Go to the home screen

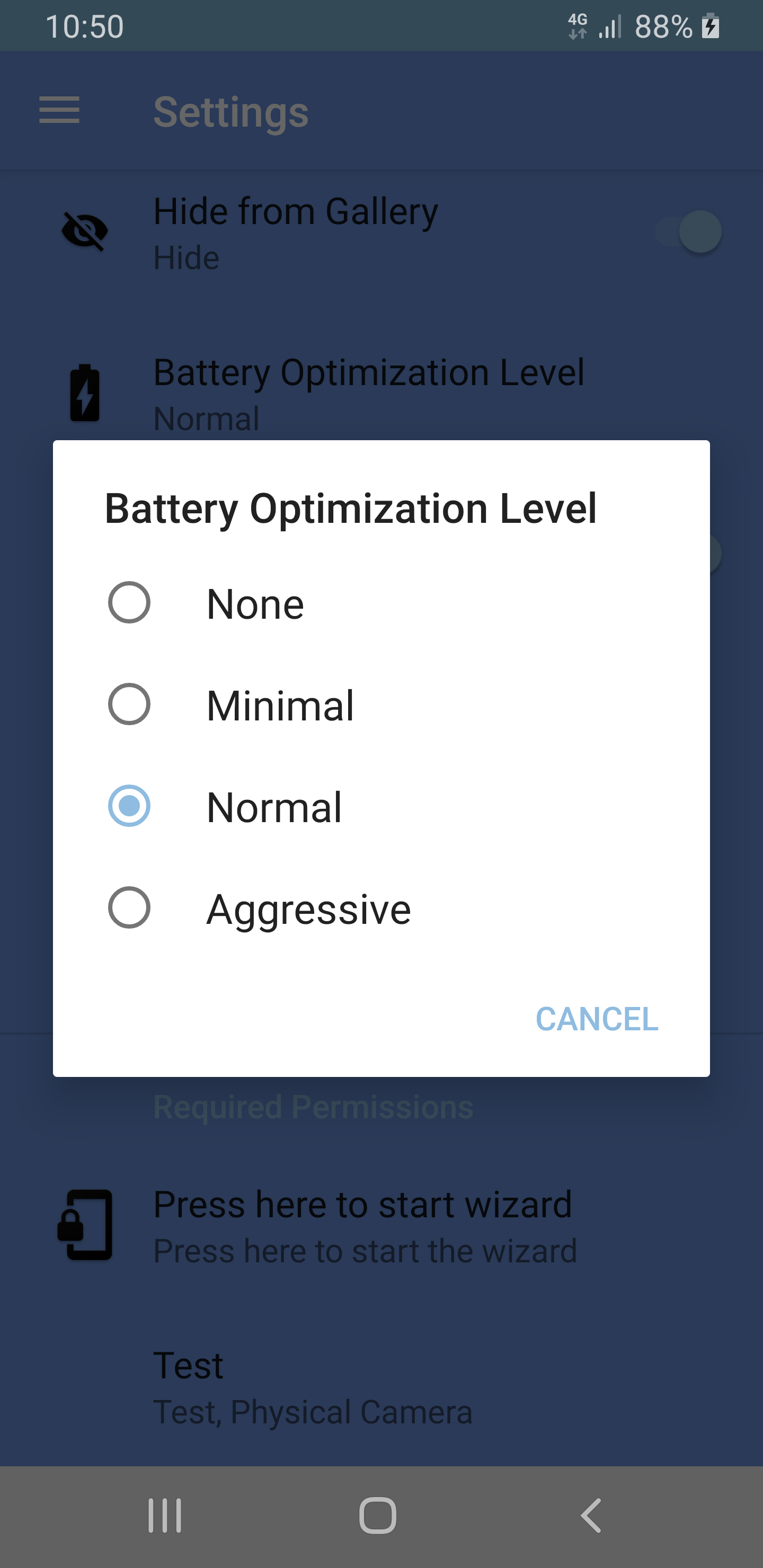coord(378,1516)
